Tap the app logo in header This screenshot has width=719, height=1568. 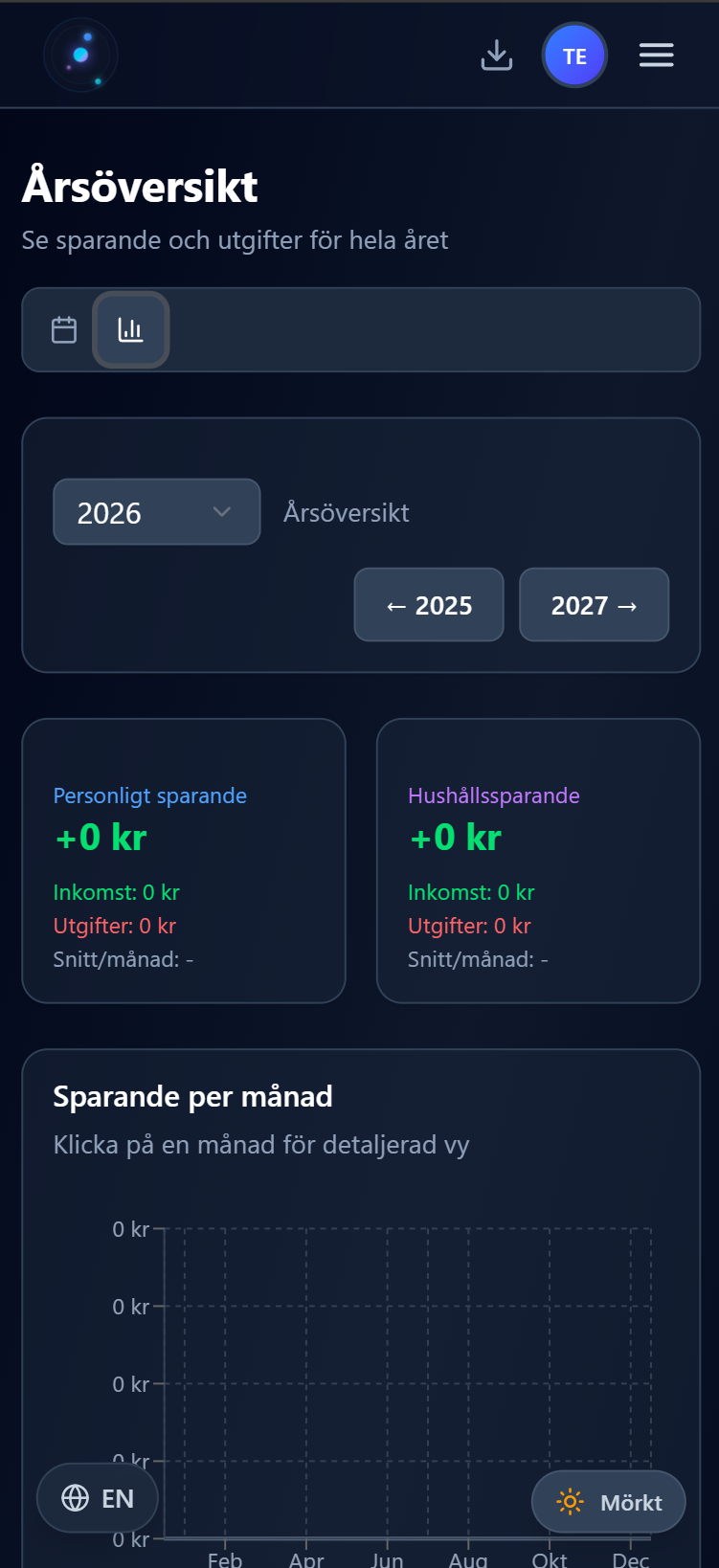coord(81,56)
